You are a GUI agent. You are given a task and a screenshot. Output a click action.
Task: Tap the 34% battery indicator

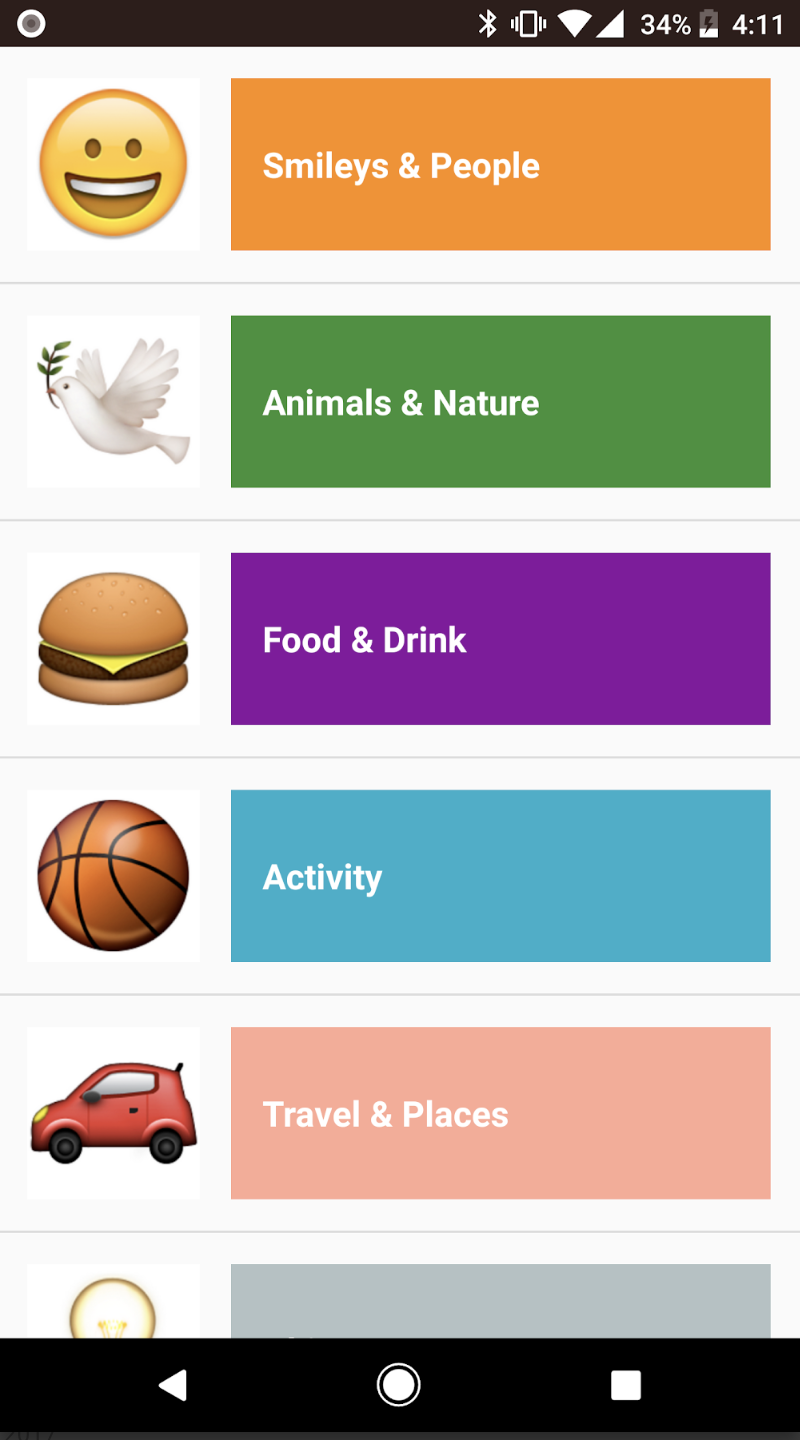(x=664, y=24)
